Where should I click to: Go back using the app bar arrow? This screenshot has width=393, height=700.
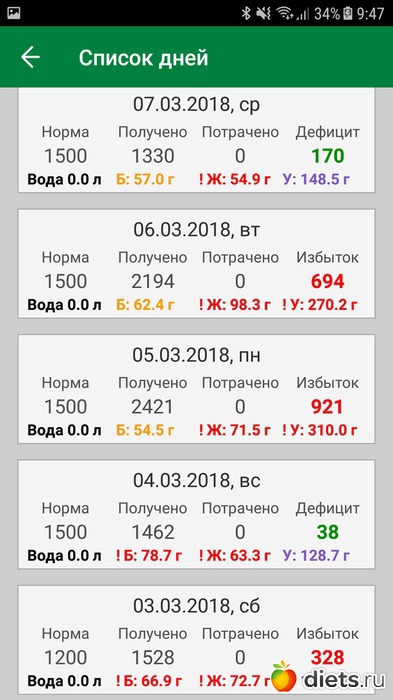(x=30, y=57)
